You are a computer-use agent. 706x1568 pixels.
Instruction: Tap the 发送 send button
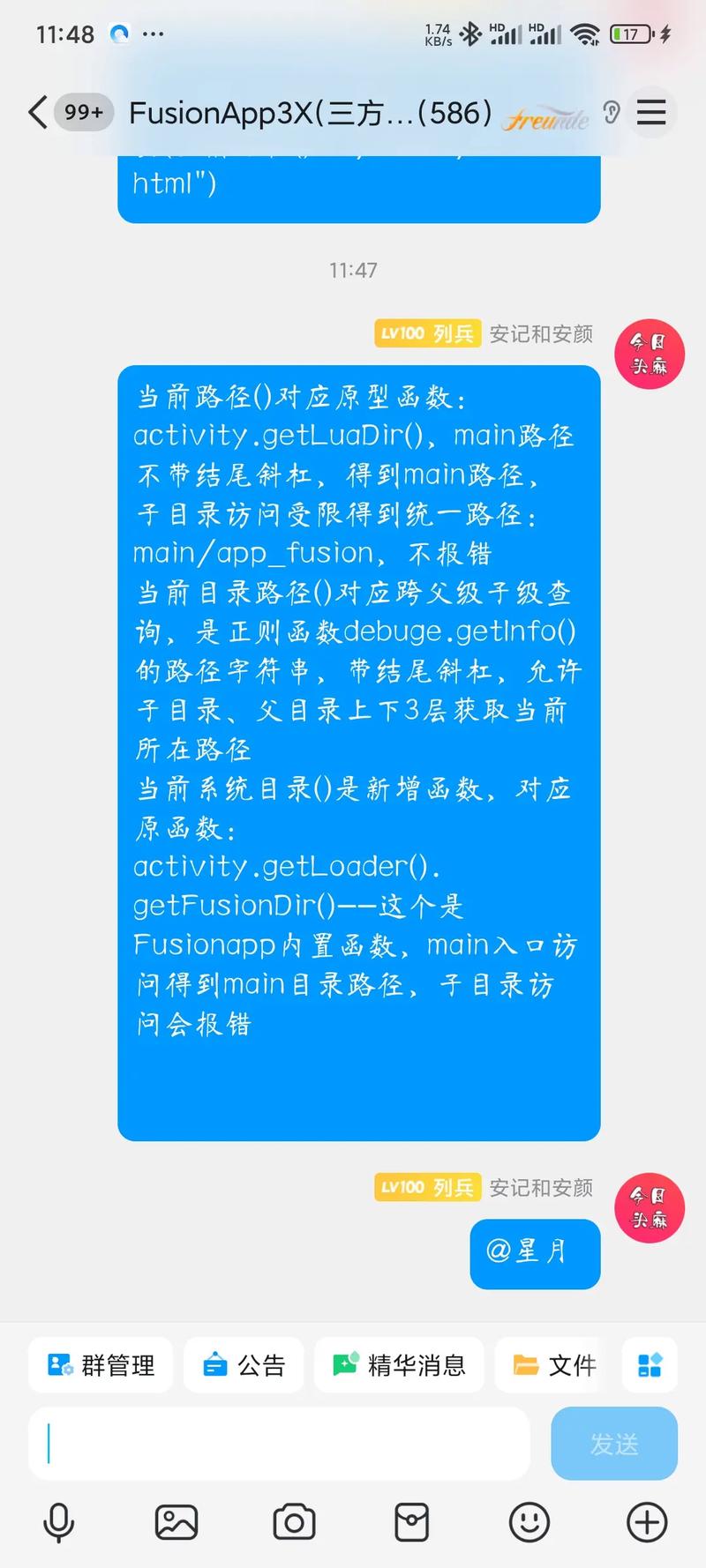pyautogui.click(x=614, y=1444)
